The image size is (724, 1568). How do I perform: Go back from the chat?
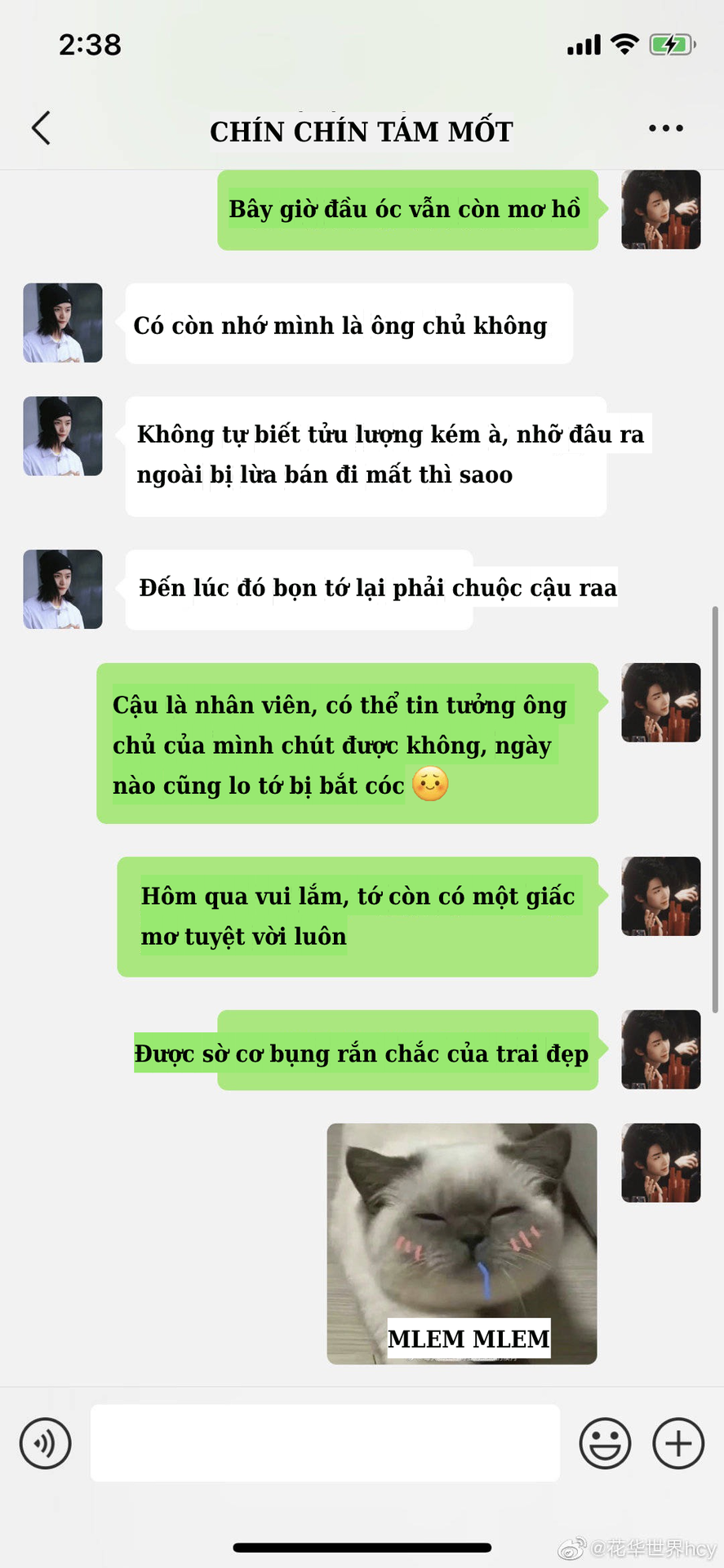41,128
